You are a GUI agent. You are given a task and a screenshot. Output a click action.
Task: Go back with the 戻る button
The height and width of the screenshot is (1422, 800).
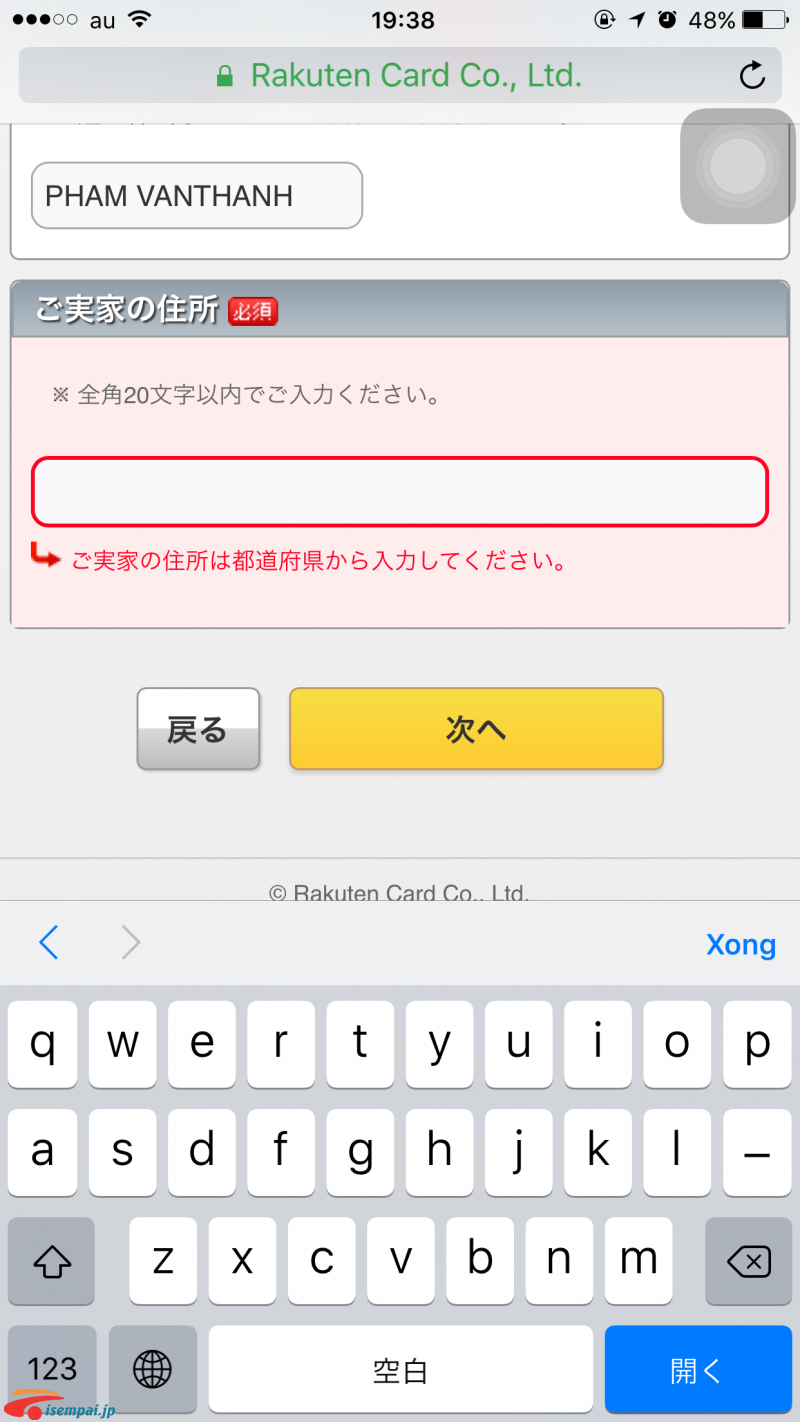[198, 729]
